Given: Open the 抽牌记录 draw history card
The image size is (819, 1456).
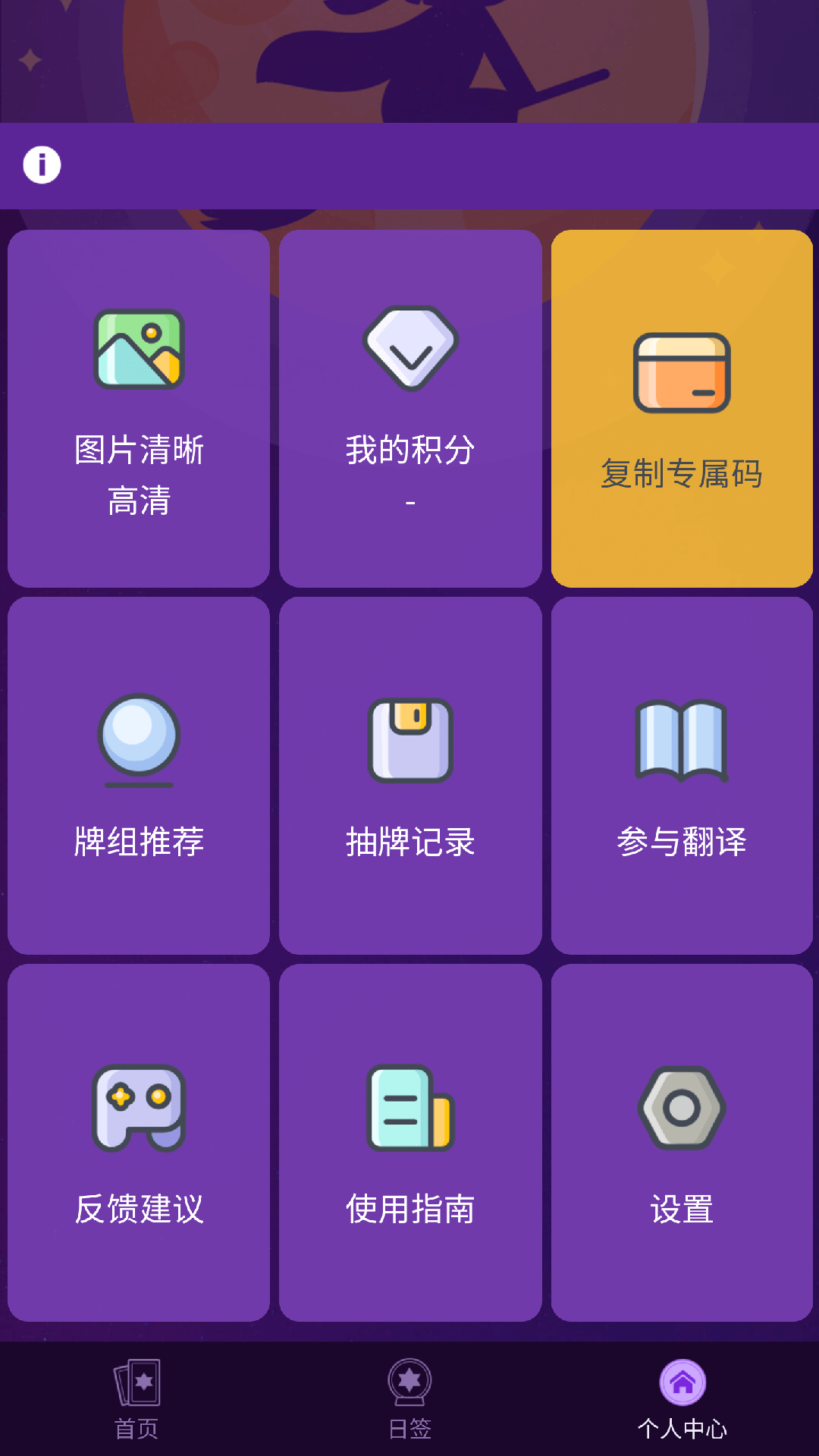Looking at the screenshot, I should pos(409,773).
